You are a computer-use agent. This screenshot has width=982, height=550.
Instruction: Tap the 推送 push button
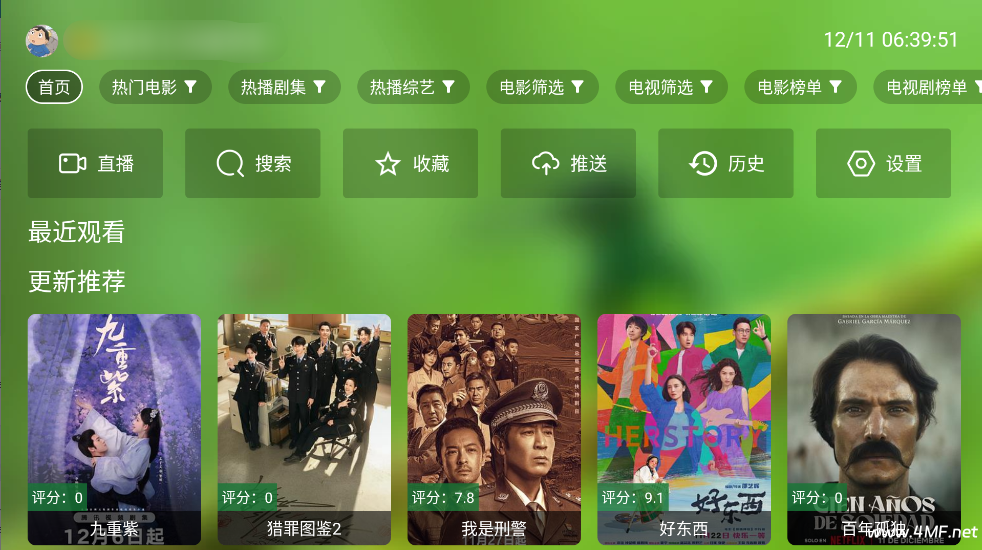568,163
